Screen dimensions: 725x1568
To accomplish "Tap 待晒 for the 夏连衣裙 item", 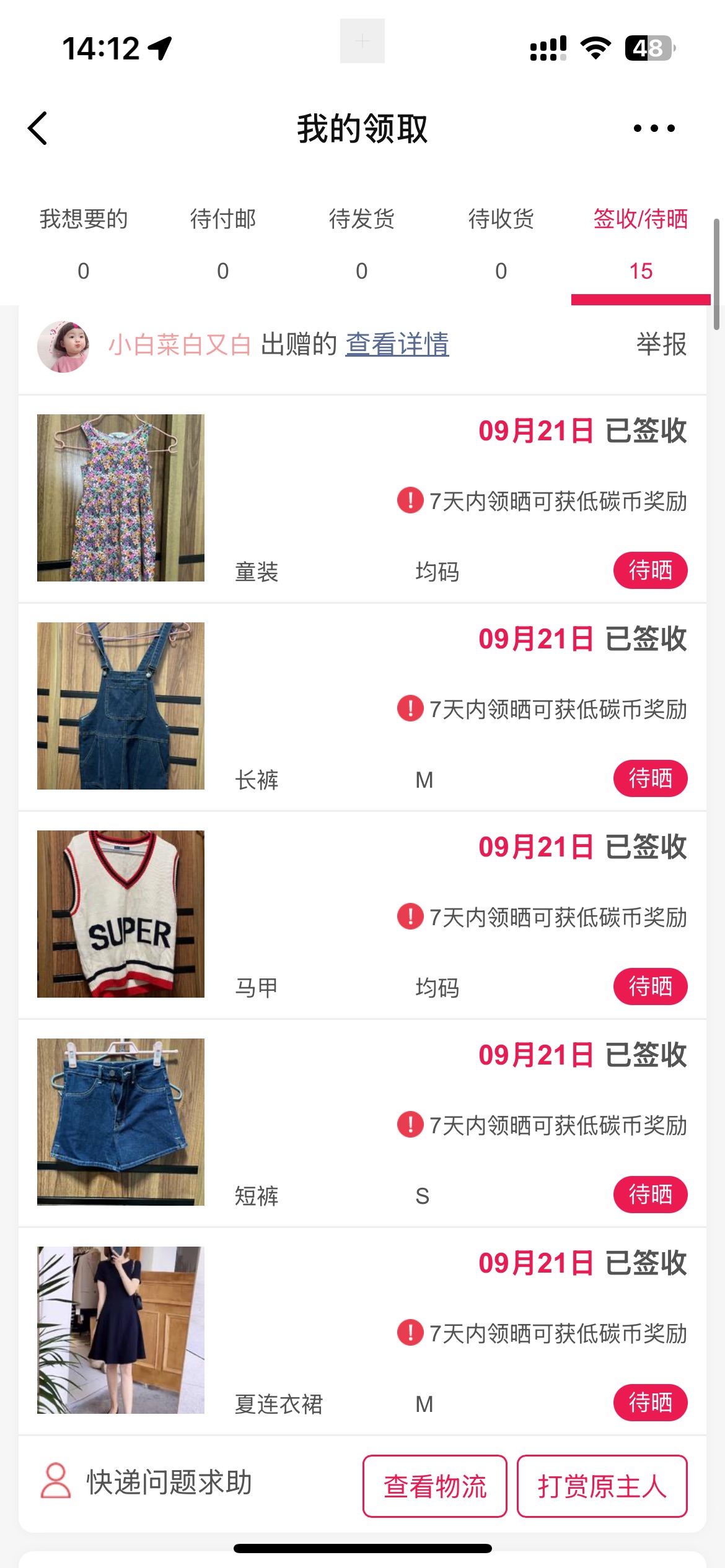I will 650,1403.
